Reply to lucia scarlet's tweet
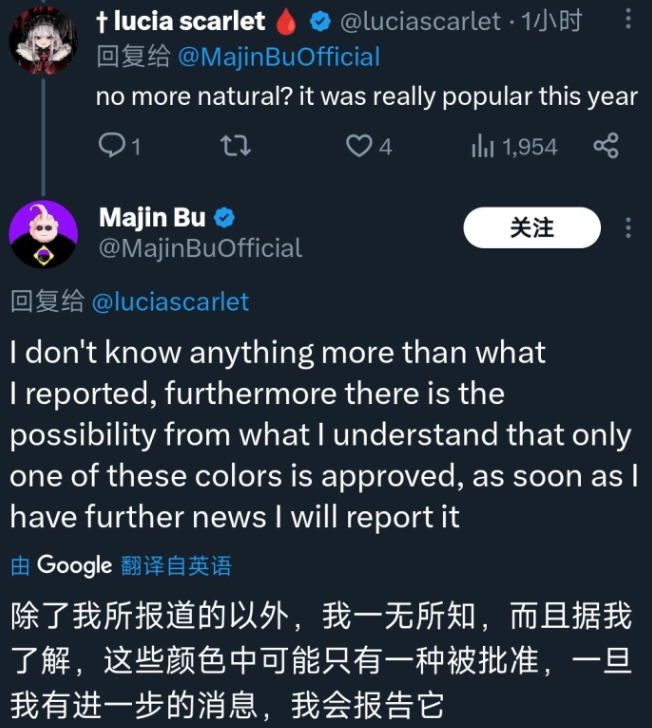Viewport: 652px width, 728px height. point(110,146)
